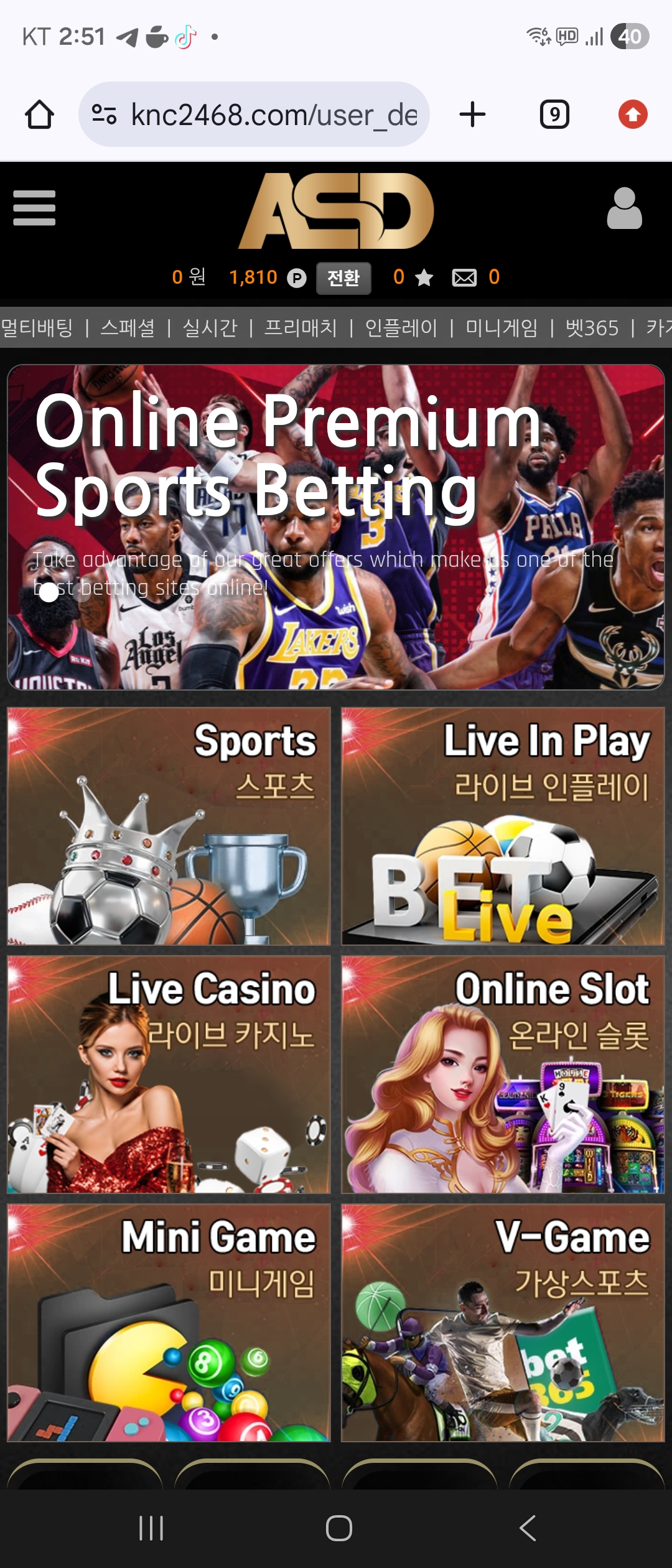
Task: View the open tabs switcher
Action: (x=554, y=114)
